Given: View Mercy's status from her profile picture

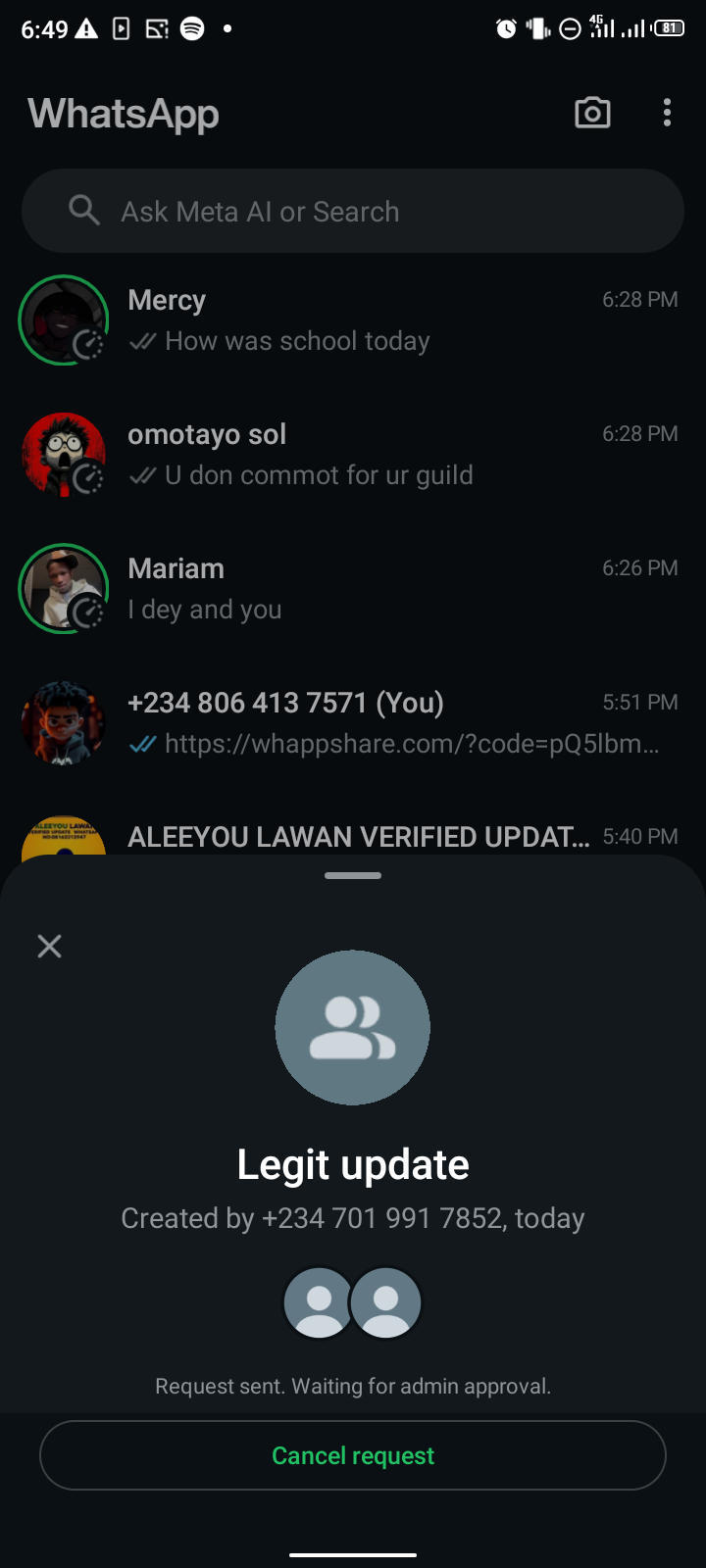Looking at the screenshot, I should click(x=63, y=320).
